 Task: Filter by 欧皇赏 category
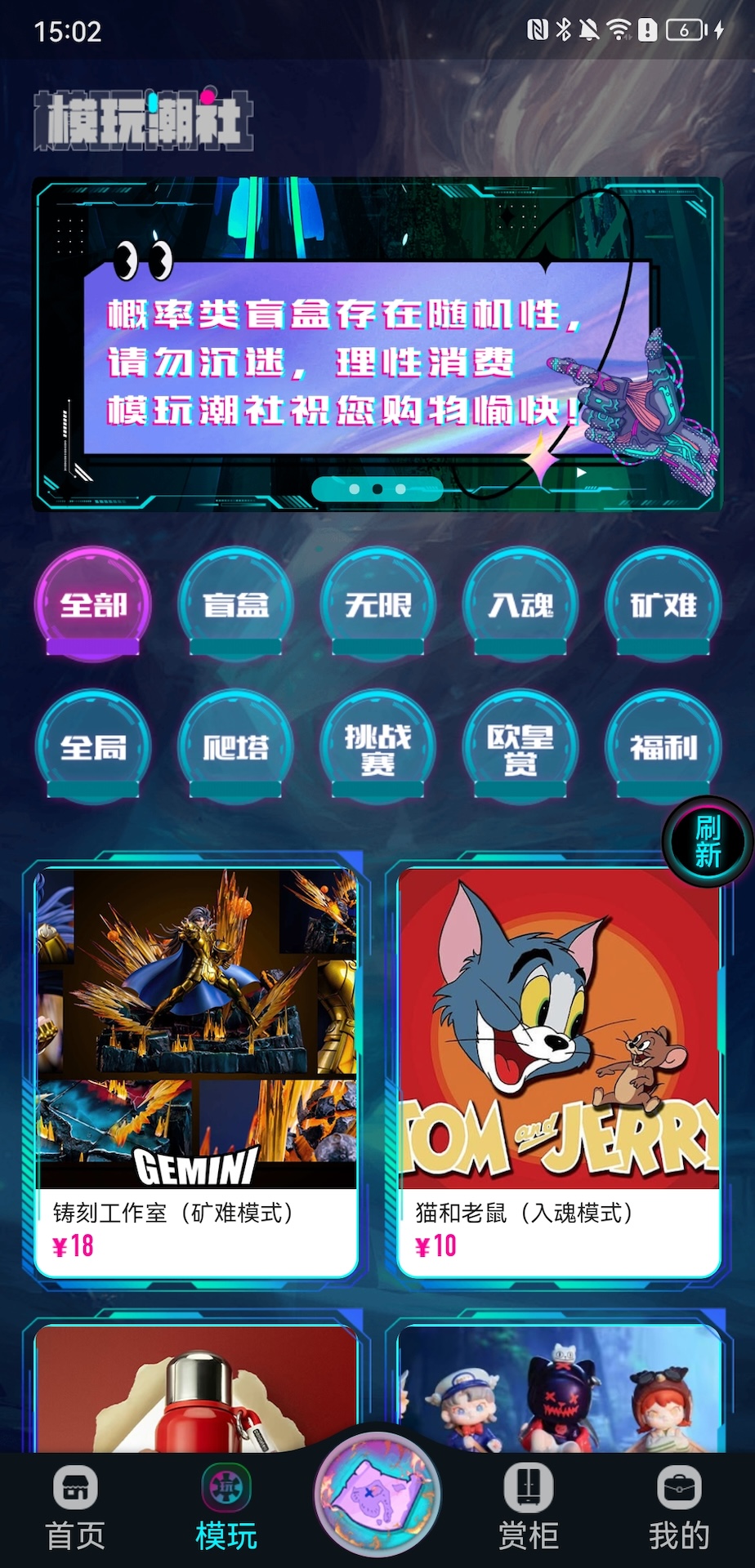coord(520,746)
